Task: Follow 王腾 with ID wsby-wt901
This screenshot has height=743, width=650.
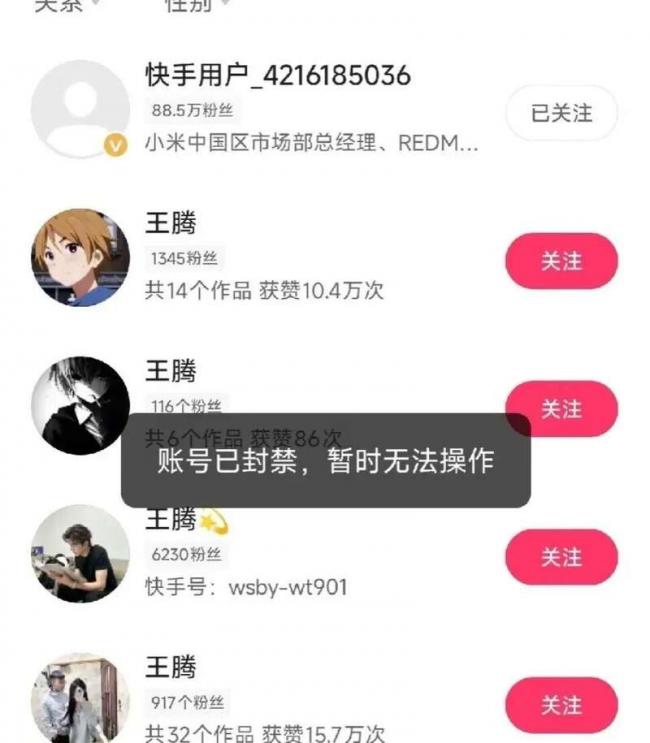Action: pyautogui.click(x=561, y=557)
